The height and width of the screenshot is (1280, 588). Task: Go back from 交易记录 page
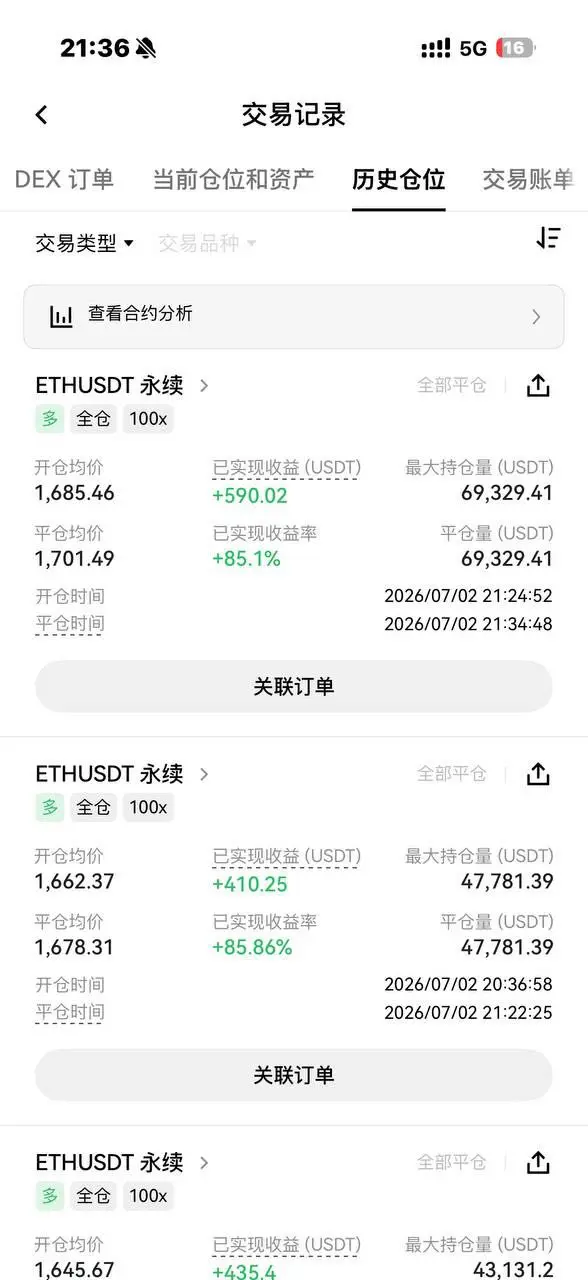(41, 115)
